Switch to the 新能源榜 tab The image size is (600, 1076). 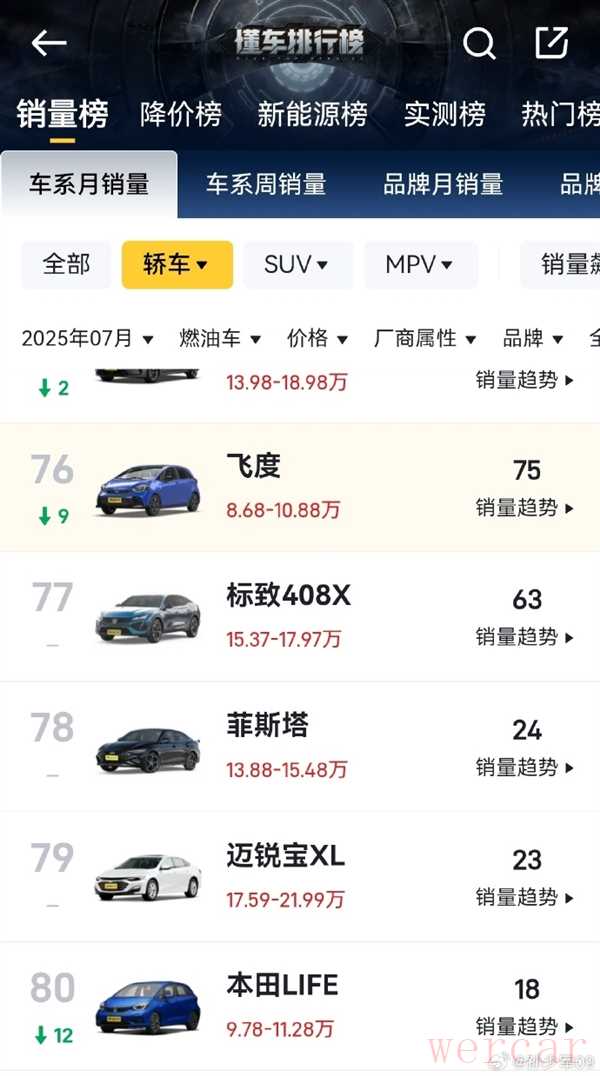click(312, 114)
